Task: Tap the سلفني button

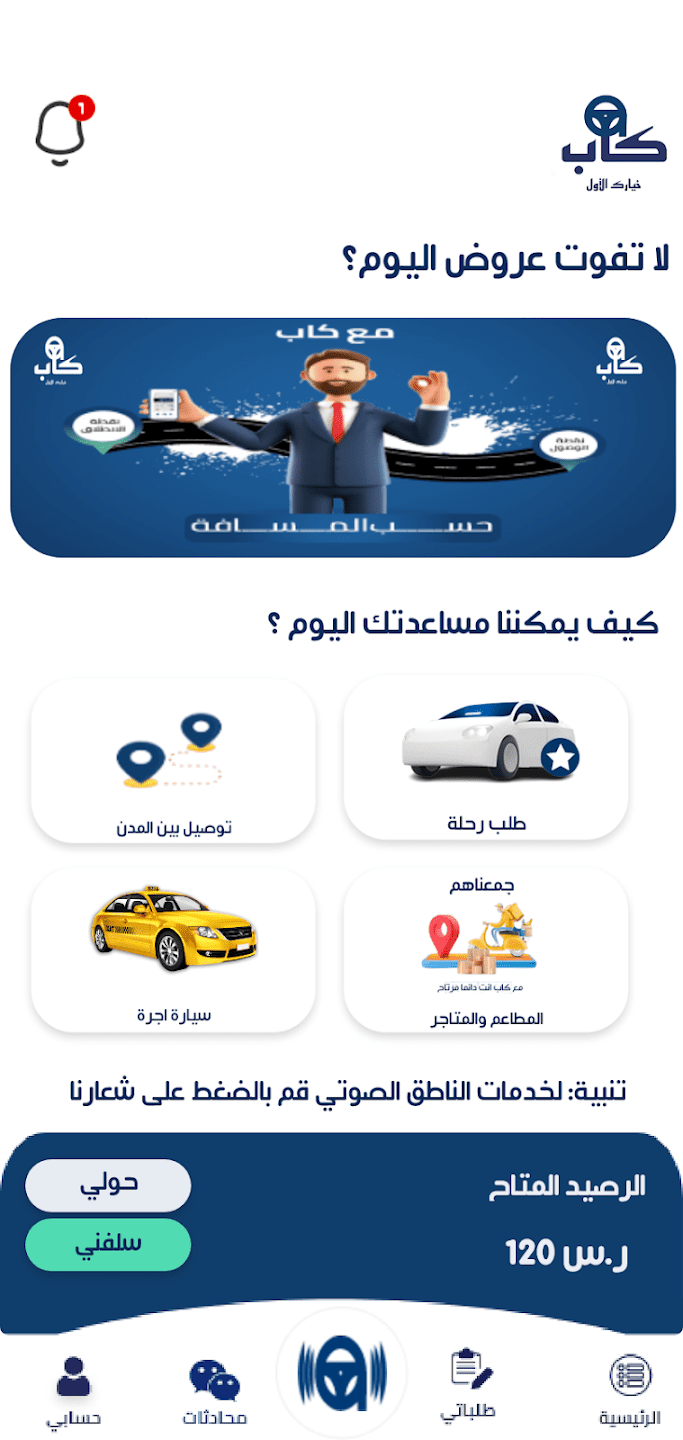Action: (x=108, y=1244)
